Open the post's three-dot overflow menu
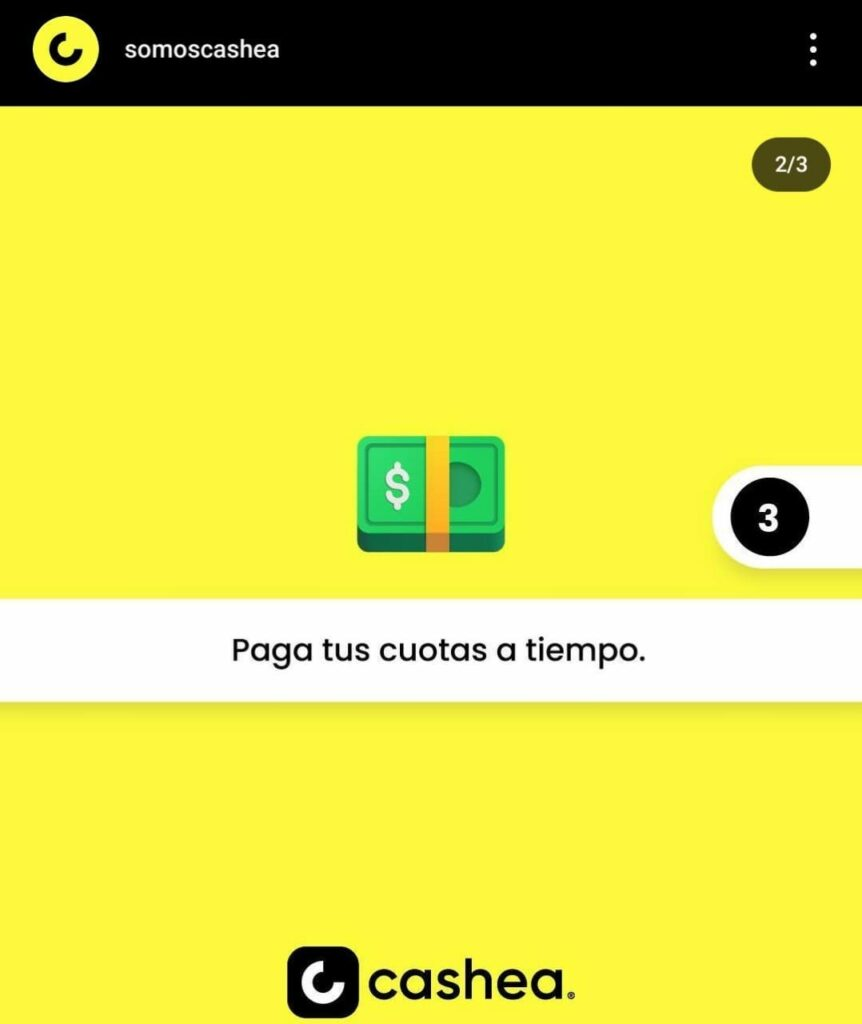The height and width of the screenshot is (1024, 862). (813, 49)
